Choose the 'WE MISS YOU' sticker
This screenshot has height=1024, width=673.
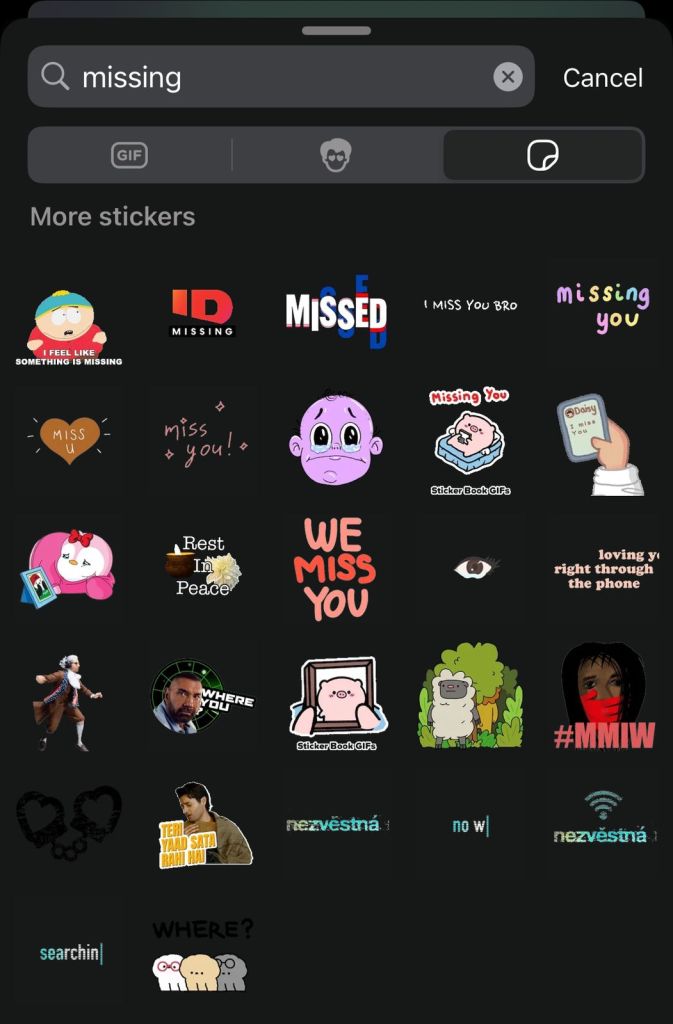336,568
